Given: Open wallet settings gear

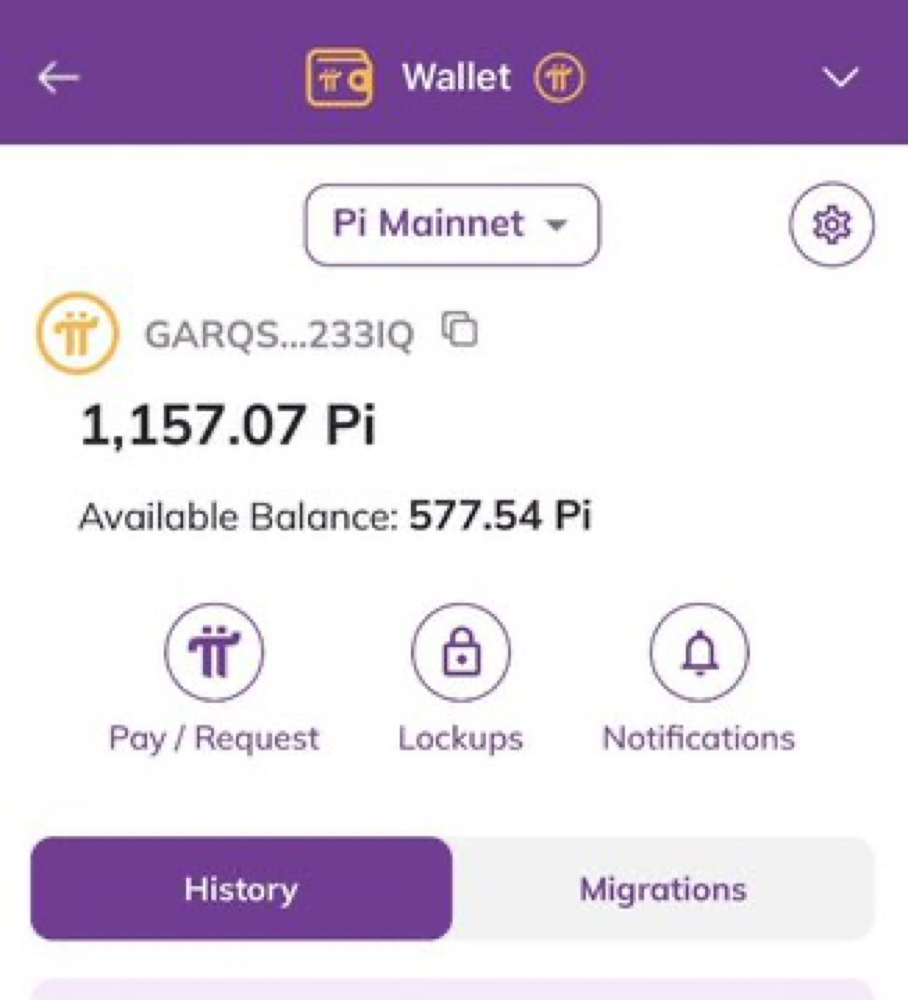Looking at the screenshot, I should click(x=831, y=225).
